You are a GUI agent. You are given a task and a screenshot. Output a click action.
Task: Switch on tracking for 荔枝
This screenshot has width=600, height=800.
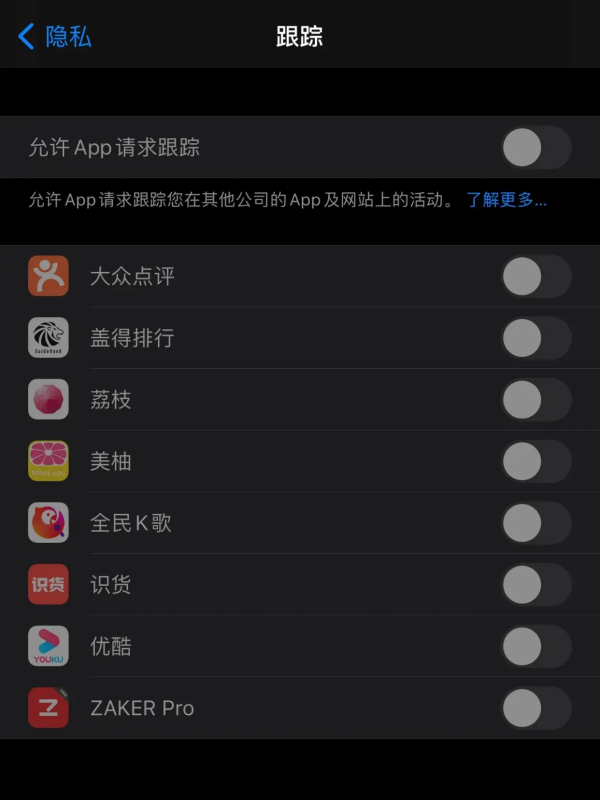click(536, 400)
